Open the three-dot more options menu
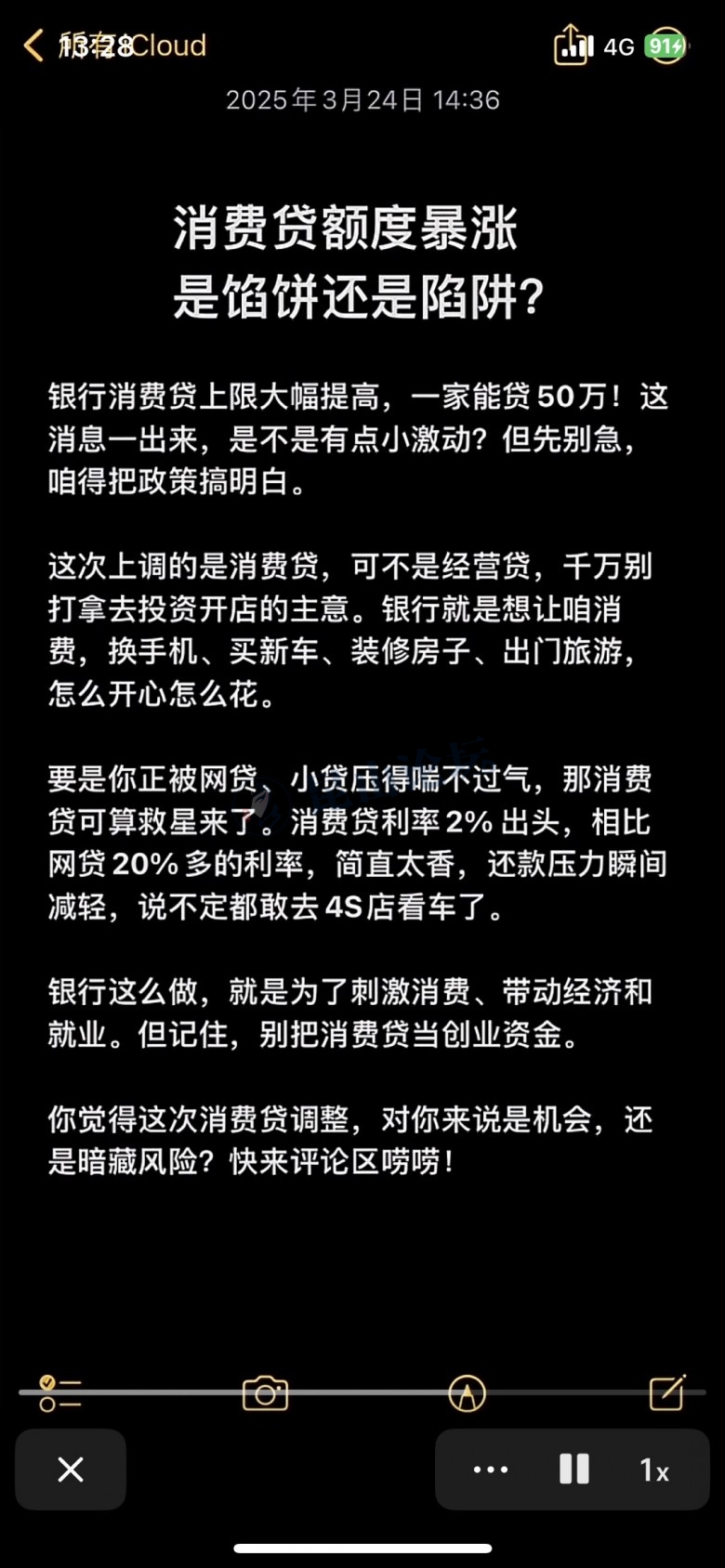Viewport: 725px width, 1568px height. pos(490,1470)
